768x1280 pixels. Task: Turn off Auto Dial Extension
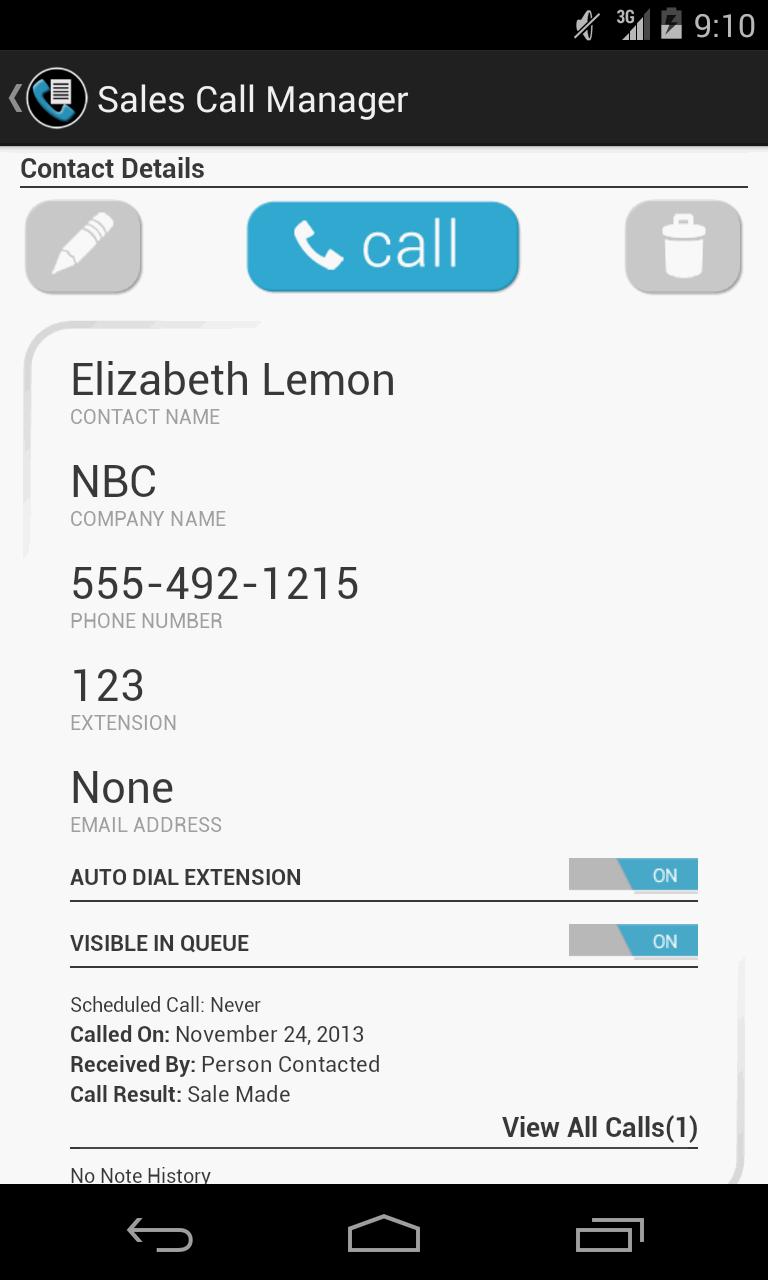pos(633,875)
